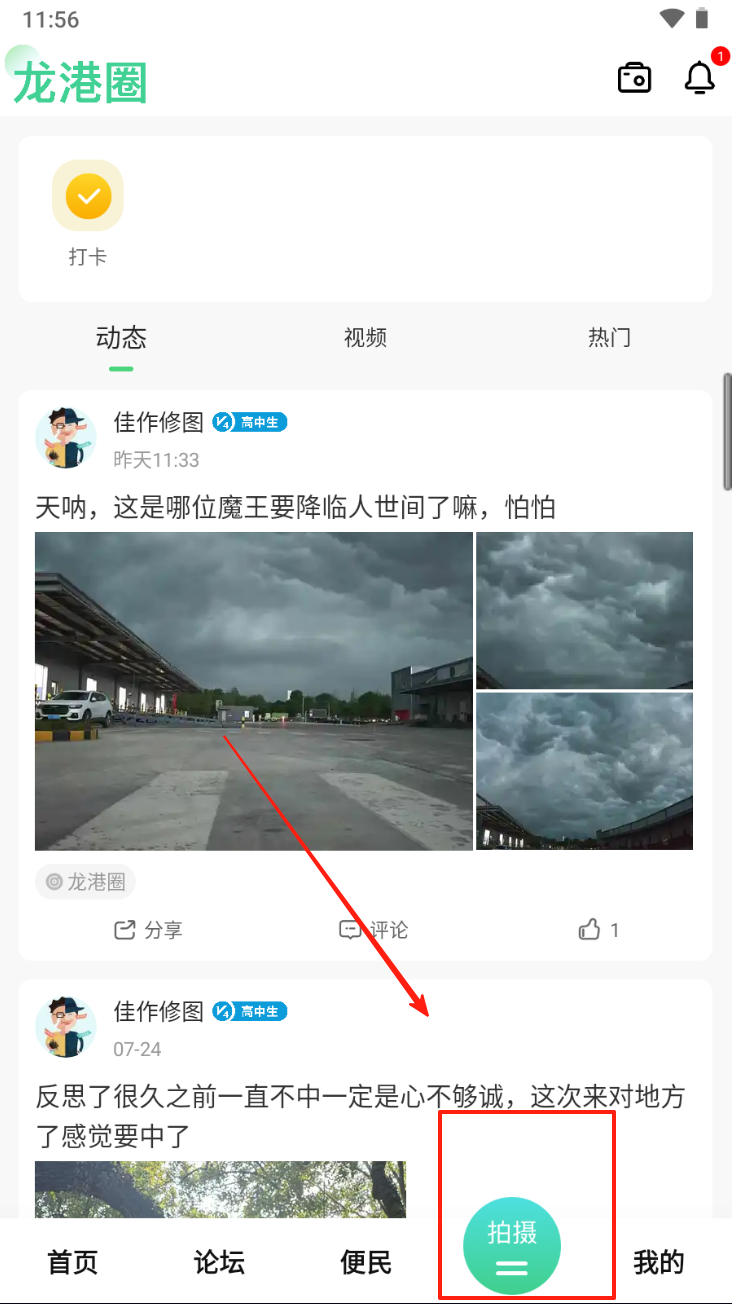This screenshot has height=1304, width=732.
Task: Switch to the 视频 tab
Action: click(x=365, y=338)
